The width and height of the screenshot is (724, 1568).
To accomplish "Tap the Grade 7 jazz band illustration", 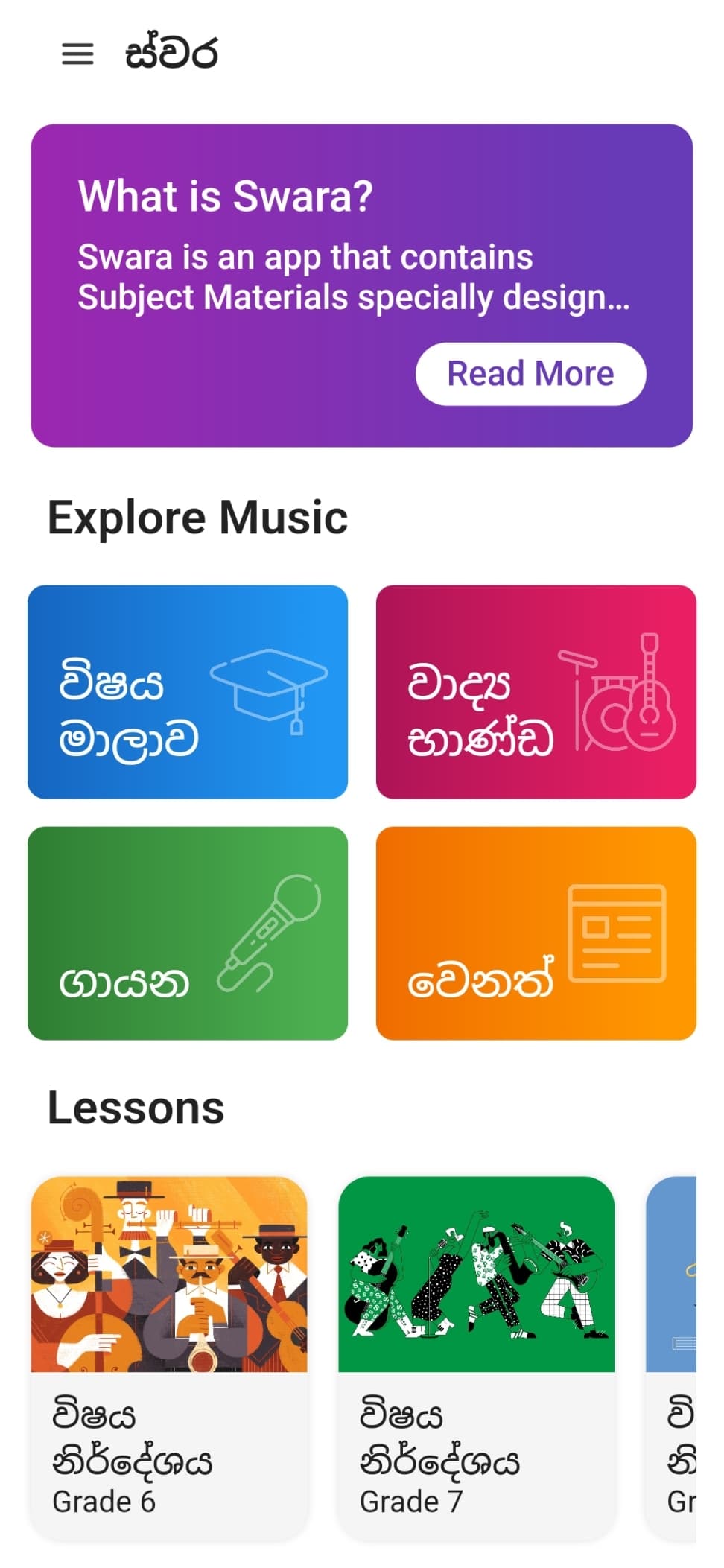I will pyautogui.click(x=477, y=1274).
